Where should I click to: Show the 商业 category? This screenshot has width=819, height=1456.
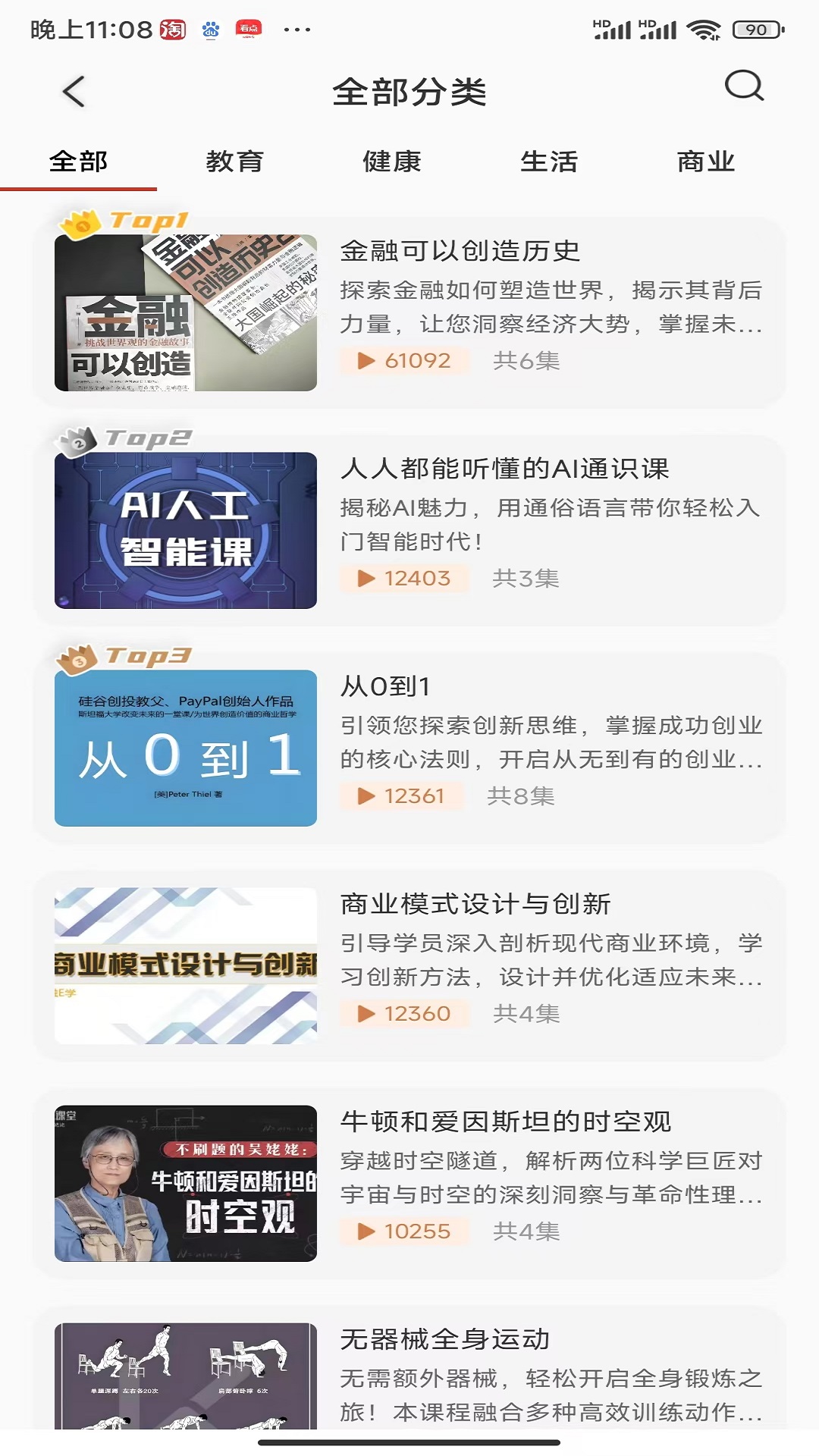[706, 162]
